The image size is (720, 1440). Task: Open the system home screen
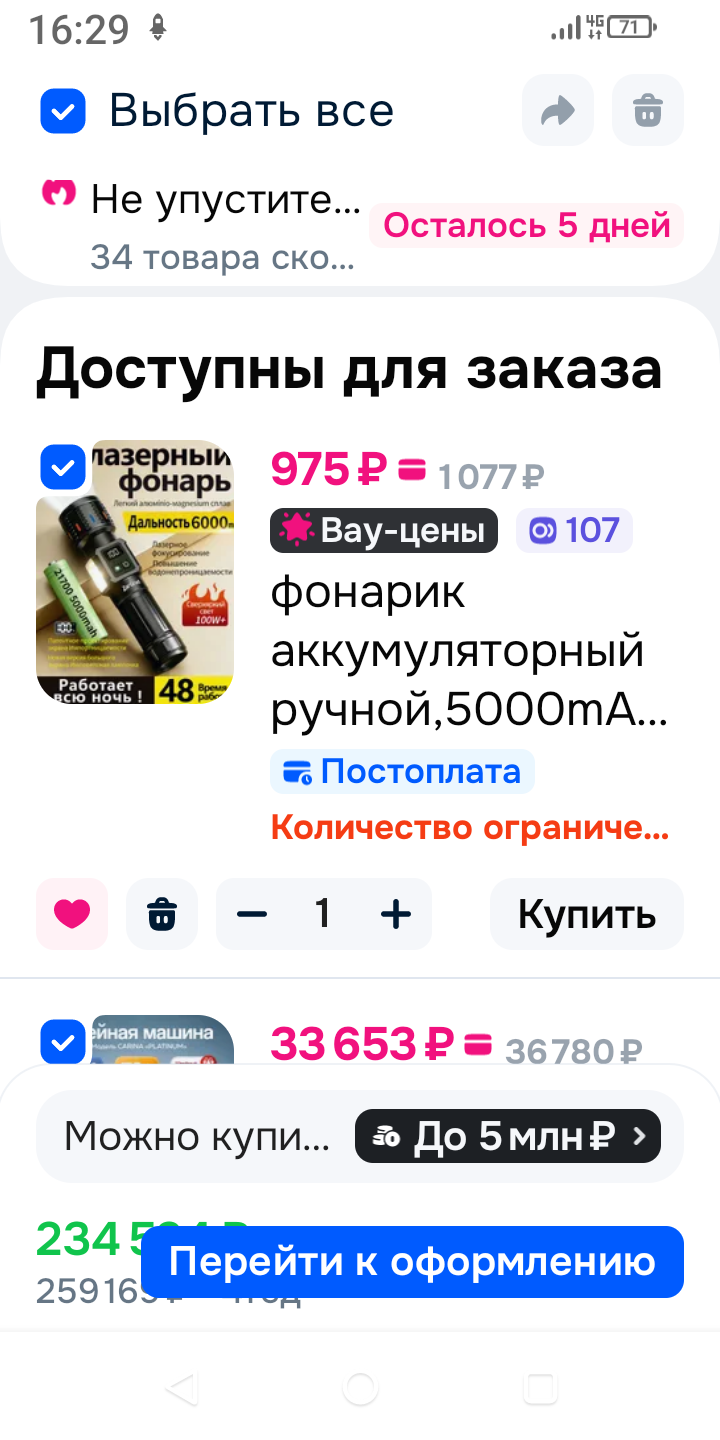click(360, 1388)
